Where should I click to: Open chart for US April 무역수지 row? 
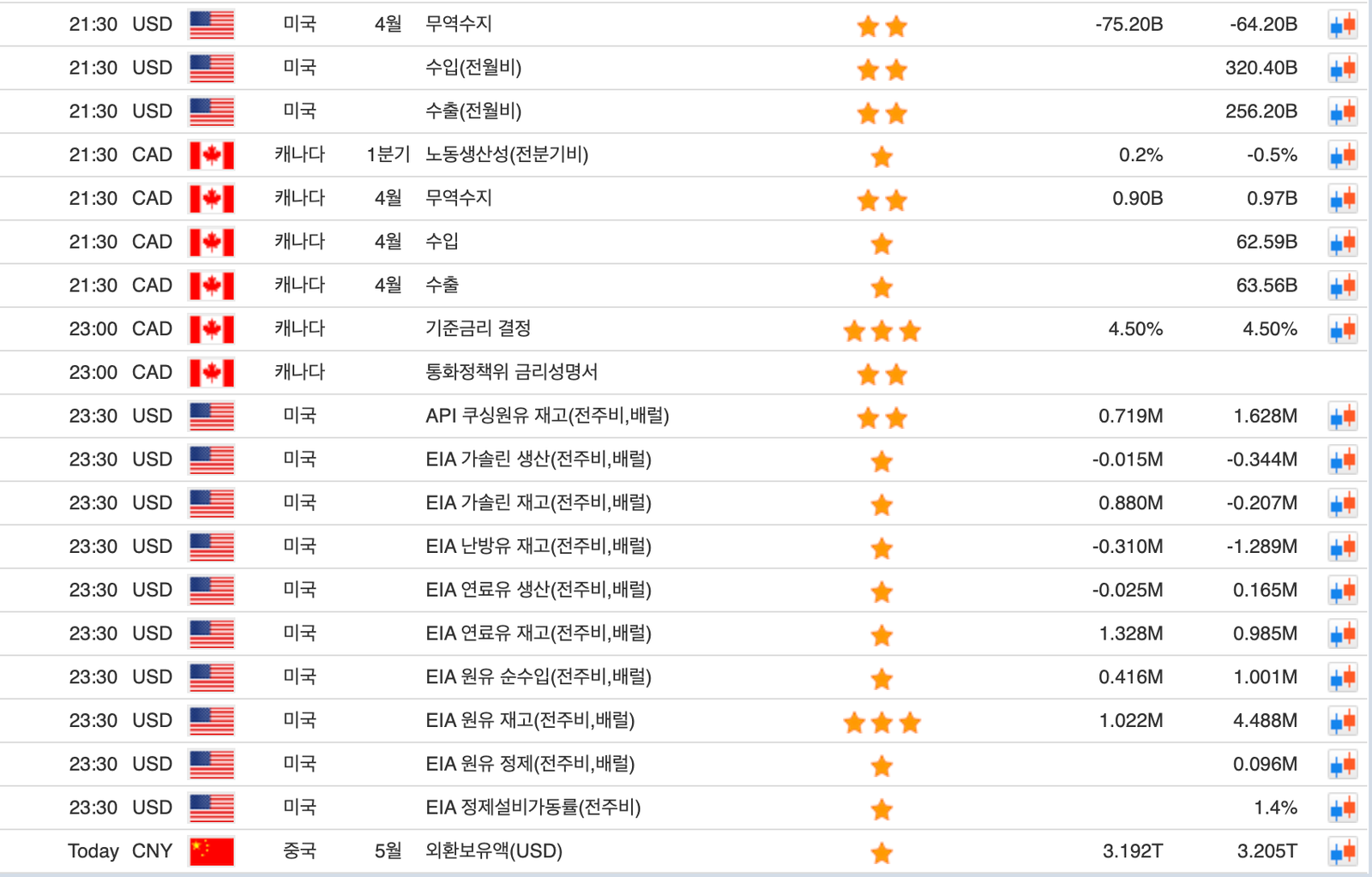coord(1342,25)
